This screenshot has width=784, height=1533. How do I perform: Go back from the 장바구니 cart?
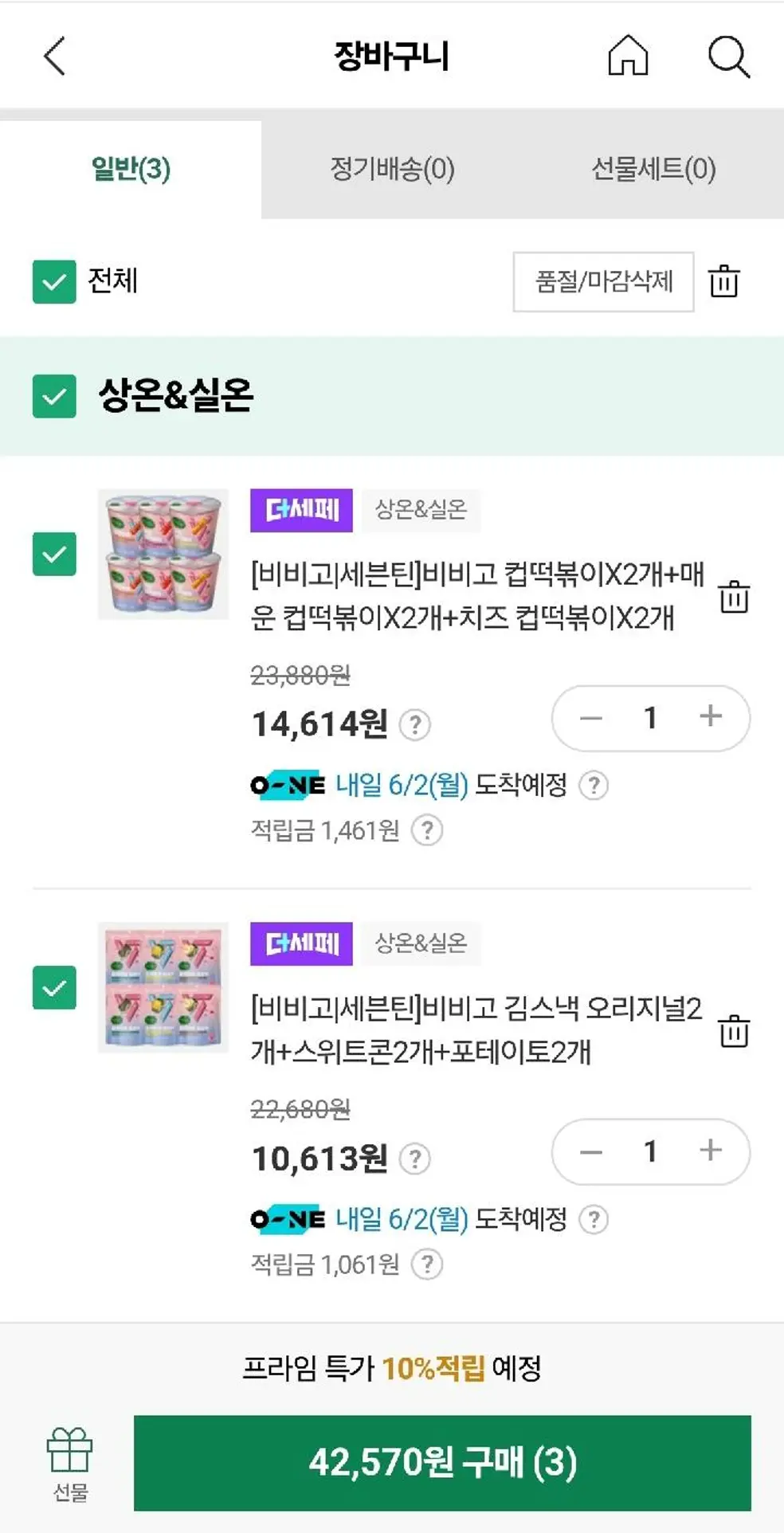tap(54, 57)
